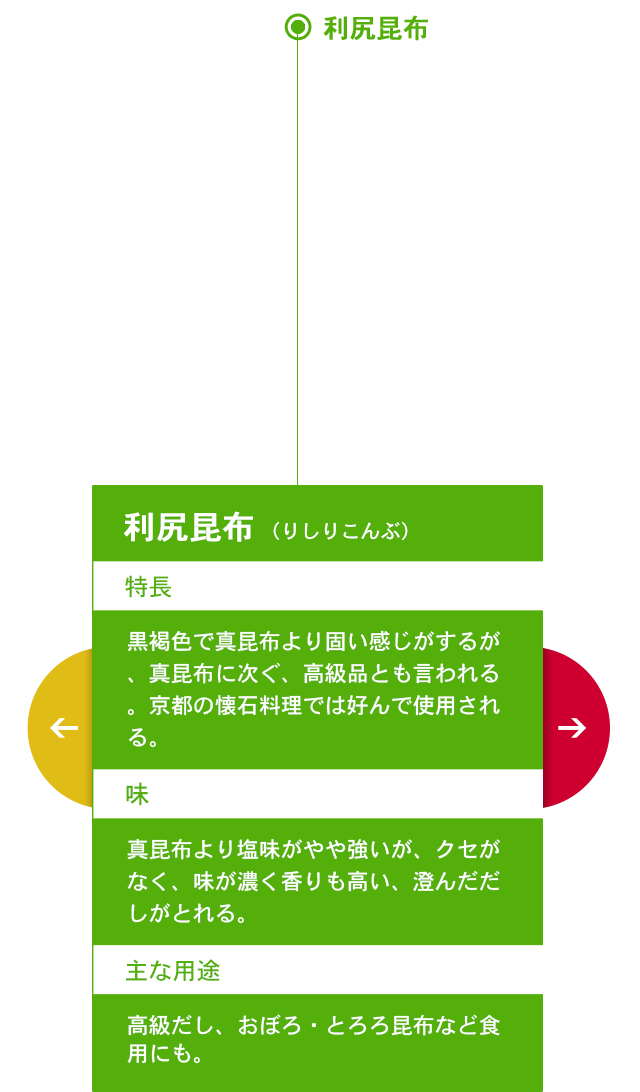Image resolution: width=640 pixels, height=1092 pixels.
Task: Go to the previous kelp type with the left arrow
Action: pos(63,728)
